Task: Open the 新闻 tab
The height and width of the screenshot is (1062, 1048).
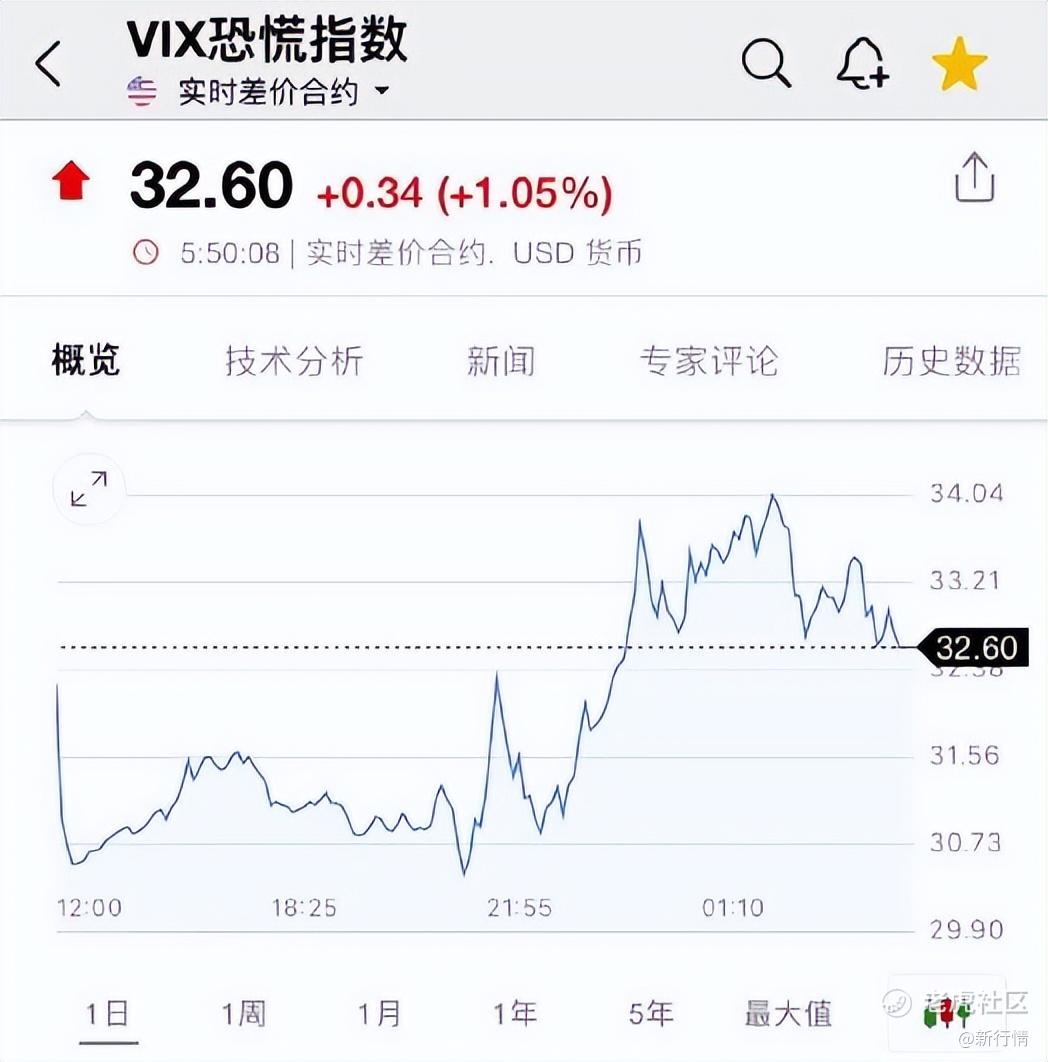Action: tap(501, 361)
